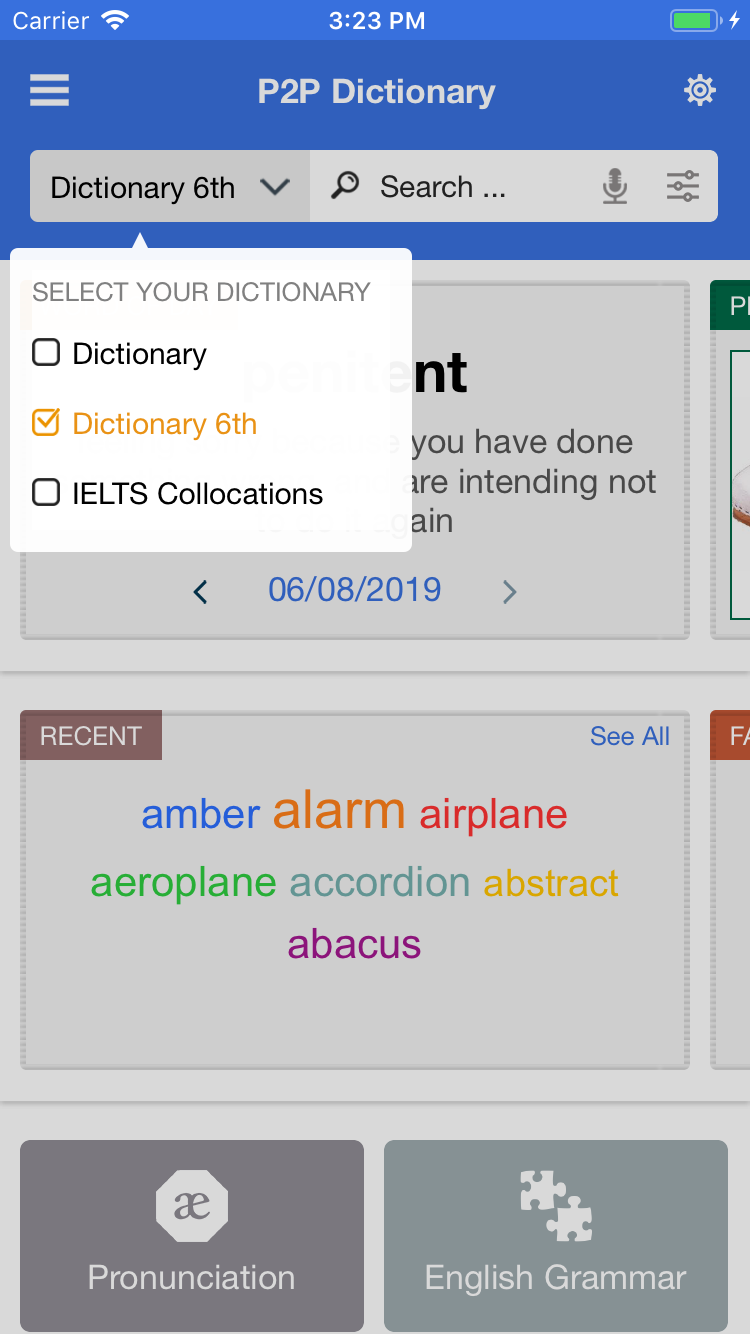Viewport: 750px width, 1334px height.
Task: Open the Pronunciation section
Action: pos(192,1236)
